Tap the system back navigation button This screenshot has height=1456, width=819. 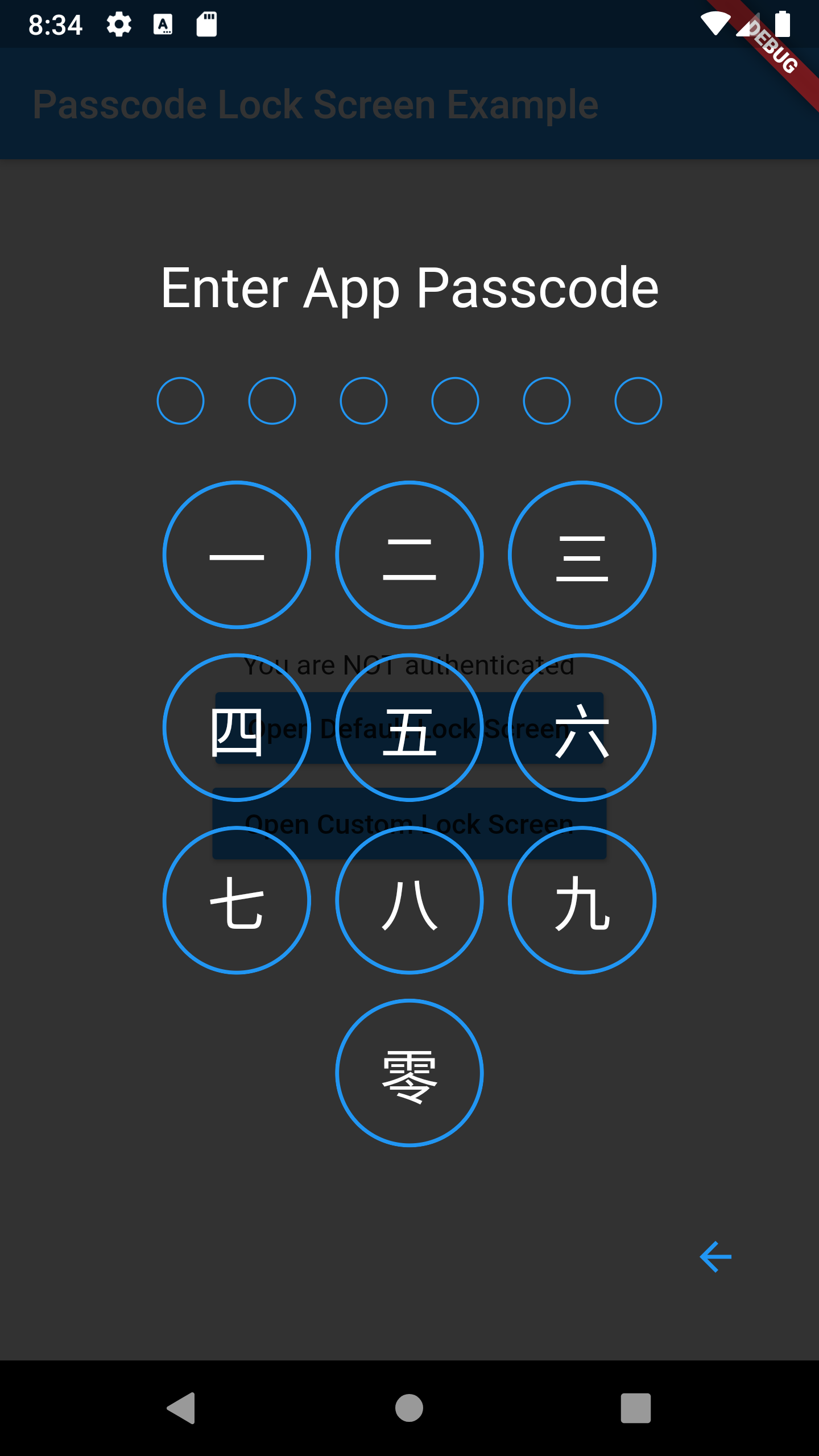tap(181, 1408)
